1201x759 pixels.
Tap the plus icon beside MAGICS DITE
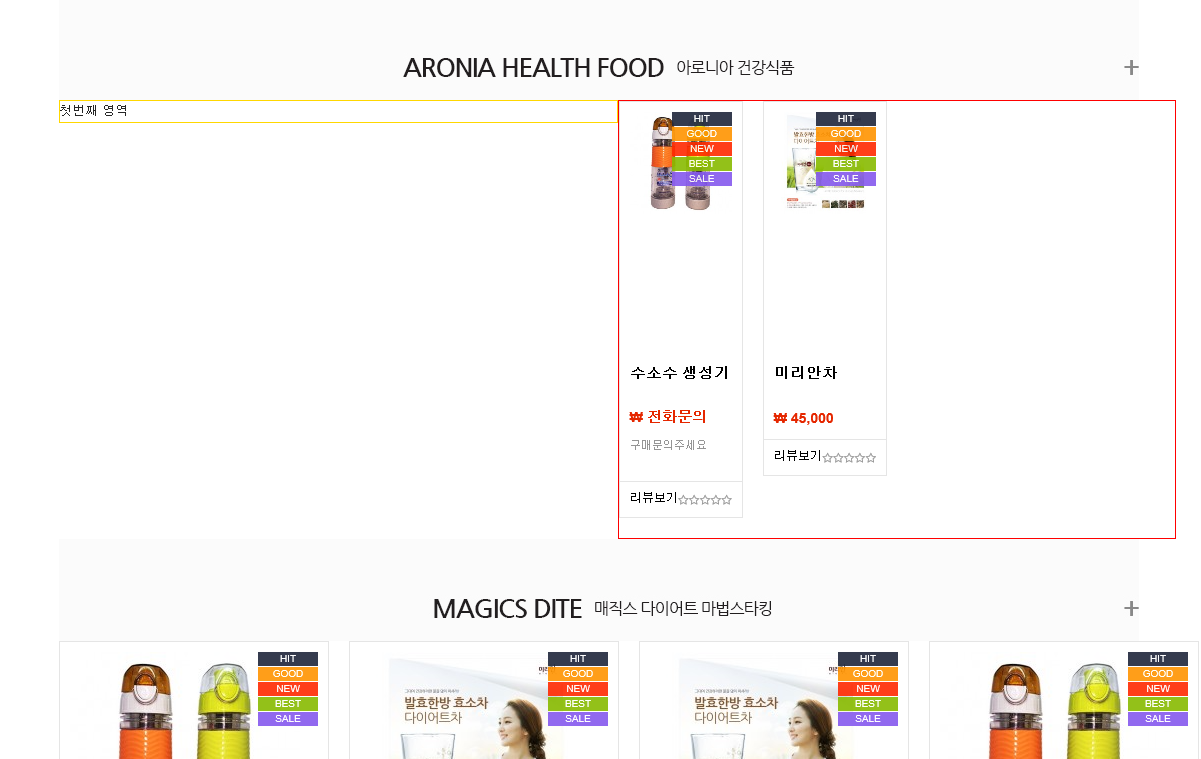(x=1131, y=609)
